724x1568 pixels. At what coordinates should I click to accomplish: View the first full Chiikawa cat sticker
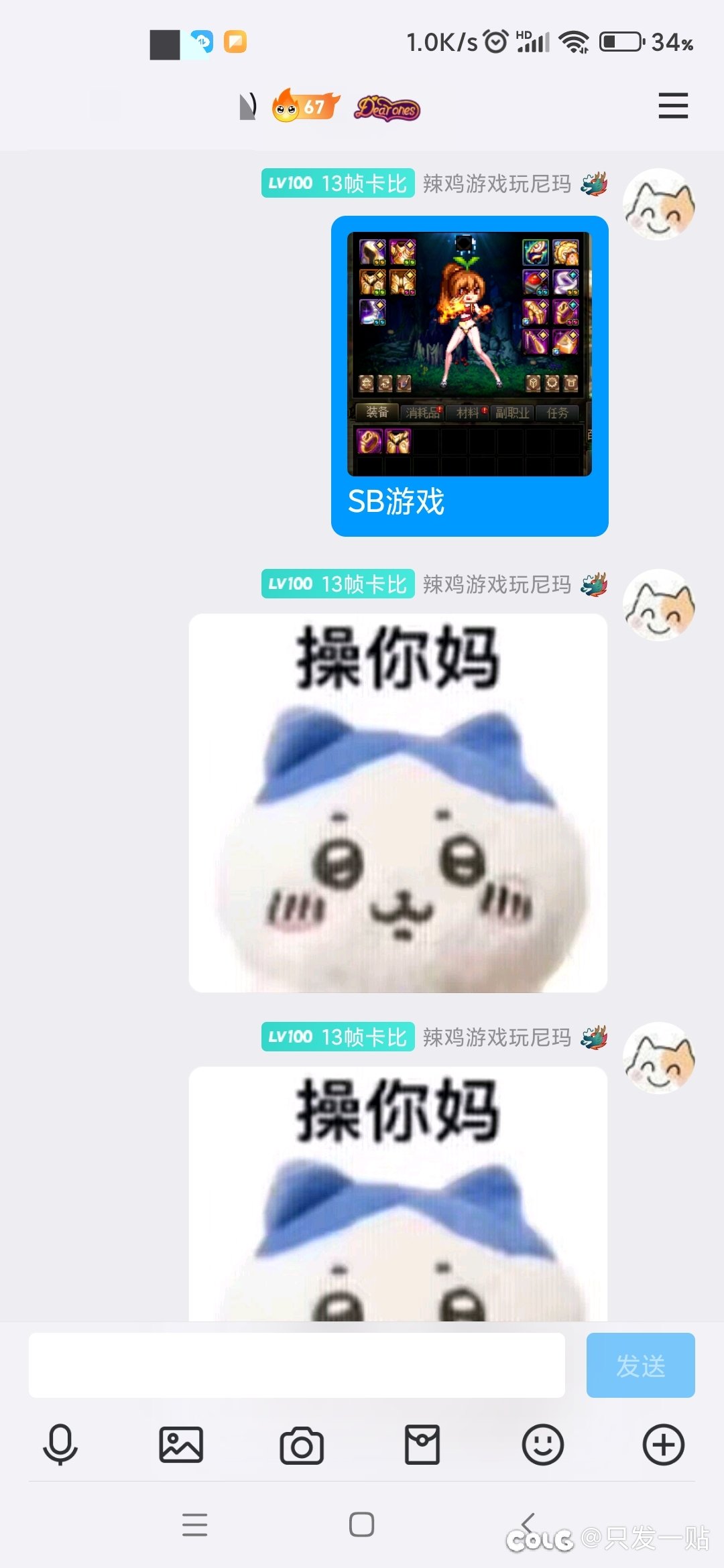[398, 803]
